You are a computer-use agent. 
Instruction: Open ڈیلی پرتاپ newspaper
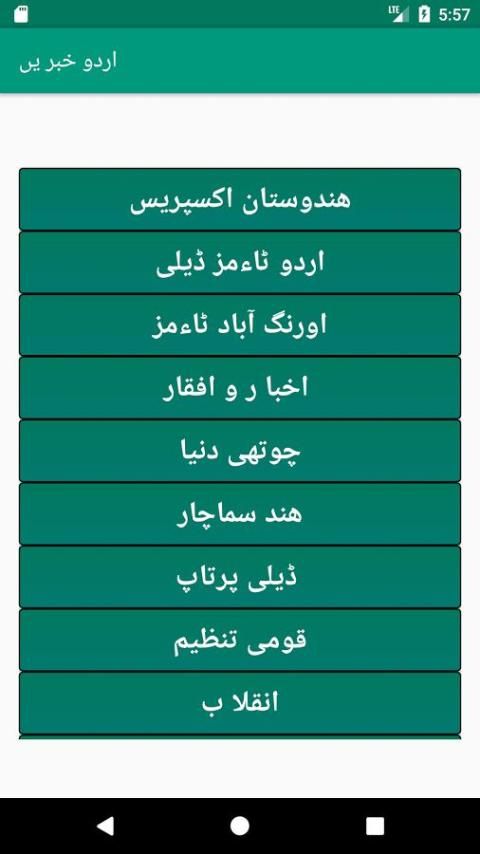coord(240,577)
